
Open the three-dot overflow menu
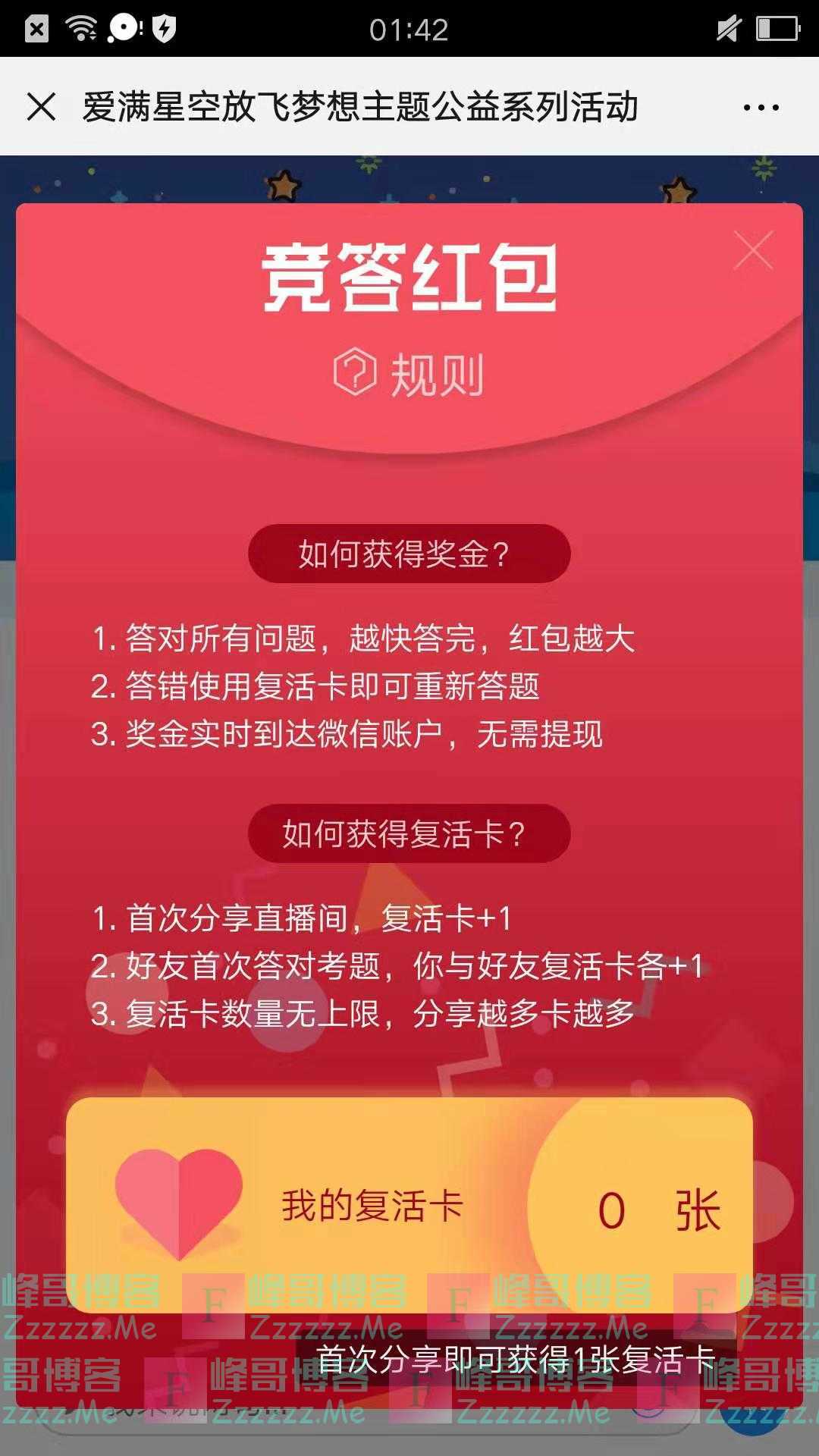(x=761, y=108)
